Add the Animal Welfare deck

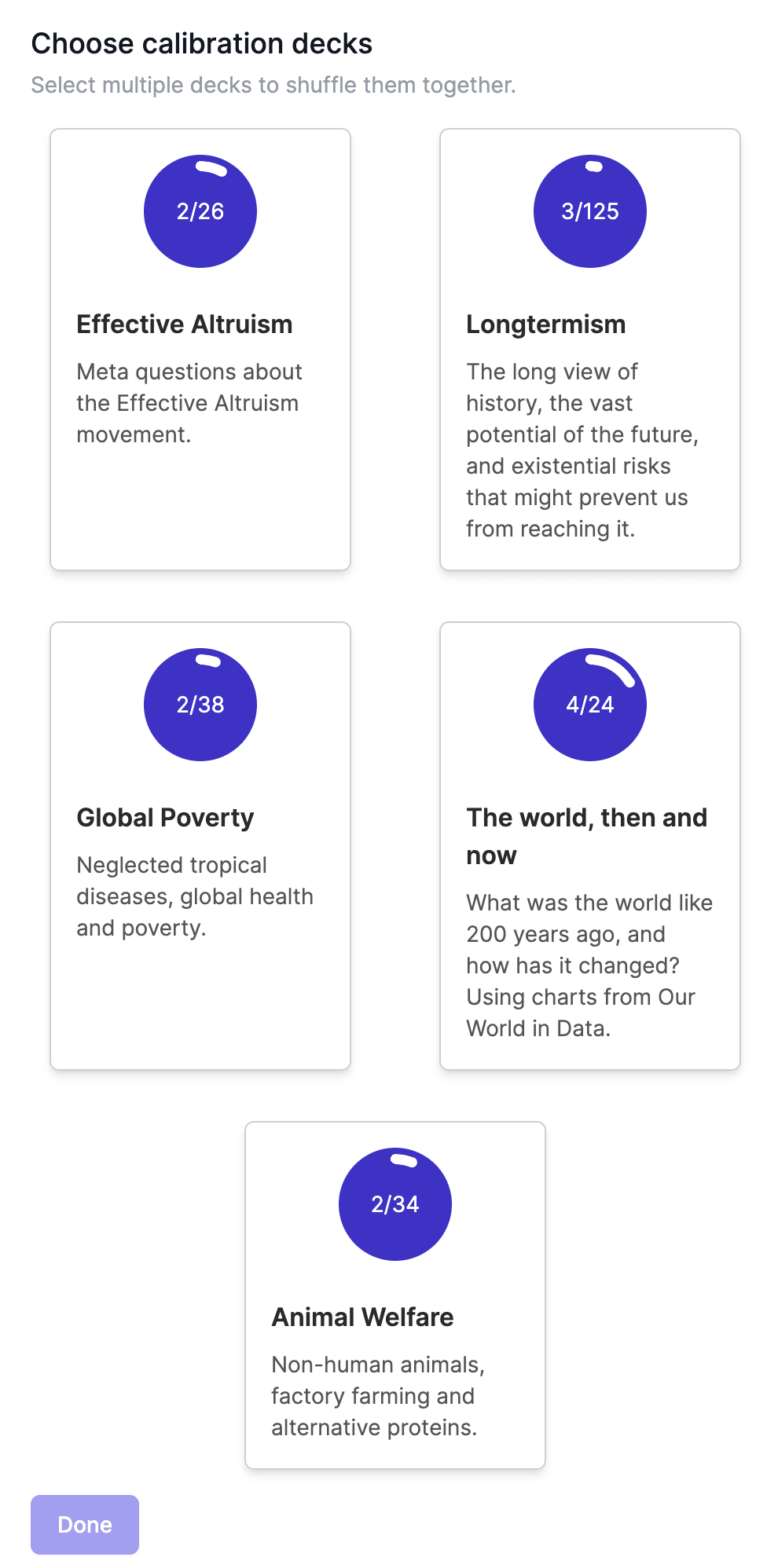pyautogui.click(x=395, y=1295)
